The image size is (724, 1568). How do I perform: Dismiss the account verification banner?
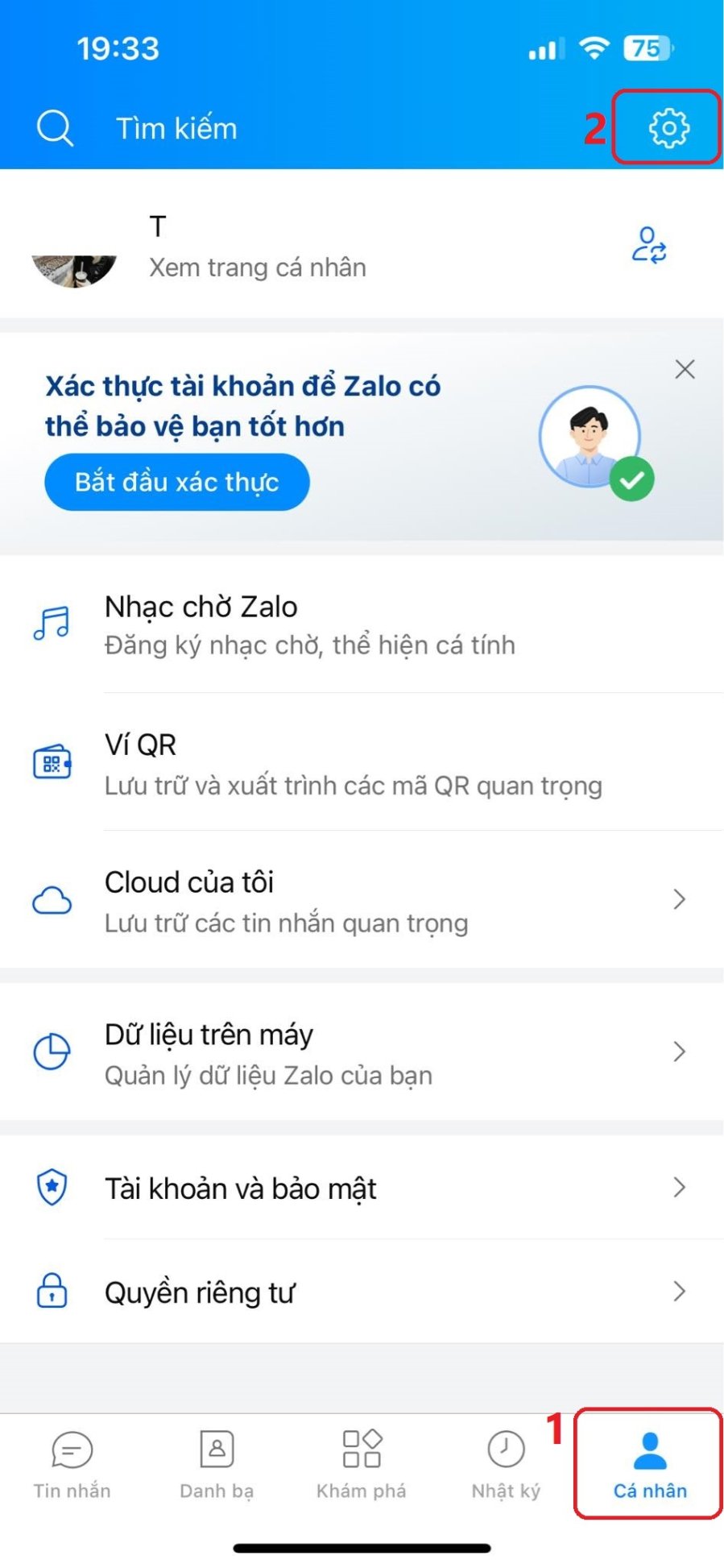(685, 370)
